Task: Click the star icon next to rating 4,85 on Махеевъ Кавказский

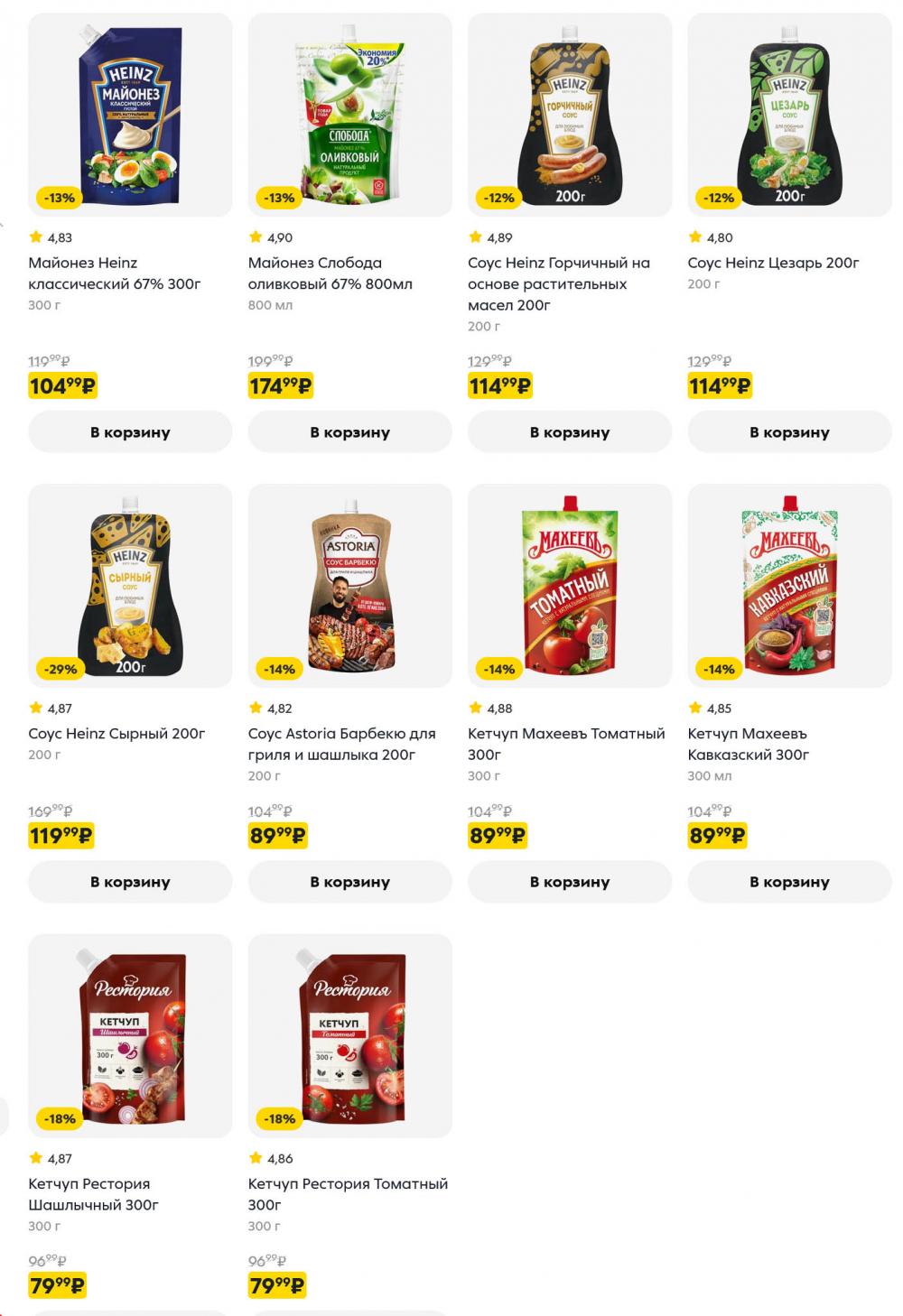Action: [x=694, y=707]
